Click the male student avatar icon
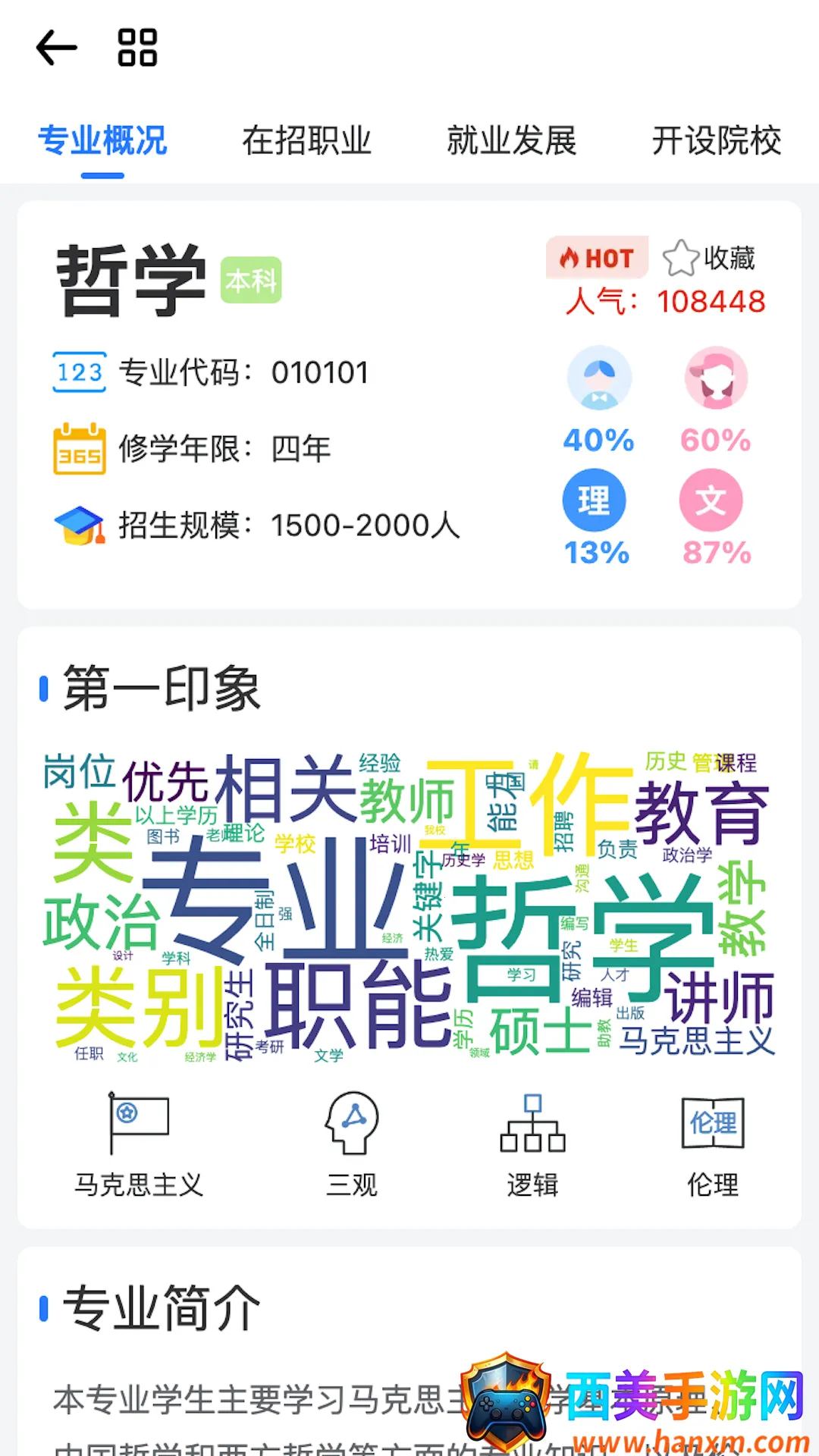Screen dimensions: 819x1456 click(599, 378)
